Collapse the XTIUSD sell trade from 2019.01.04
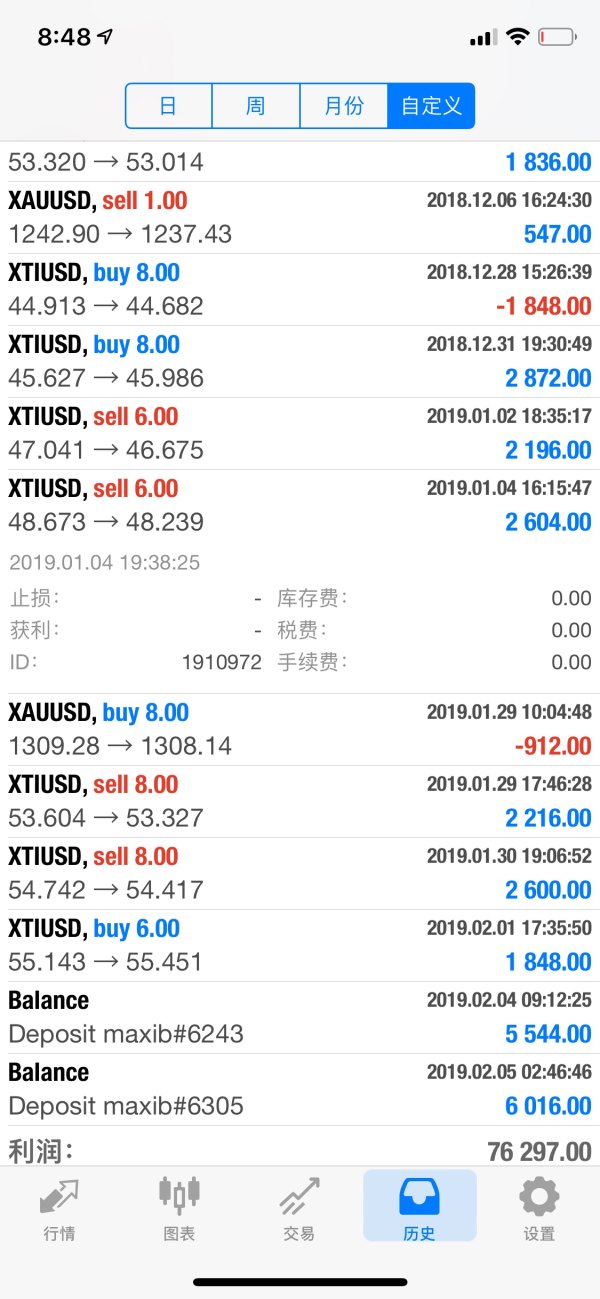Viewport: 600px width, 1299px height. click(300, 505)
